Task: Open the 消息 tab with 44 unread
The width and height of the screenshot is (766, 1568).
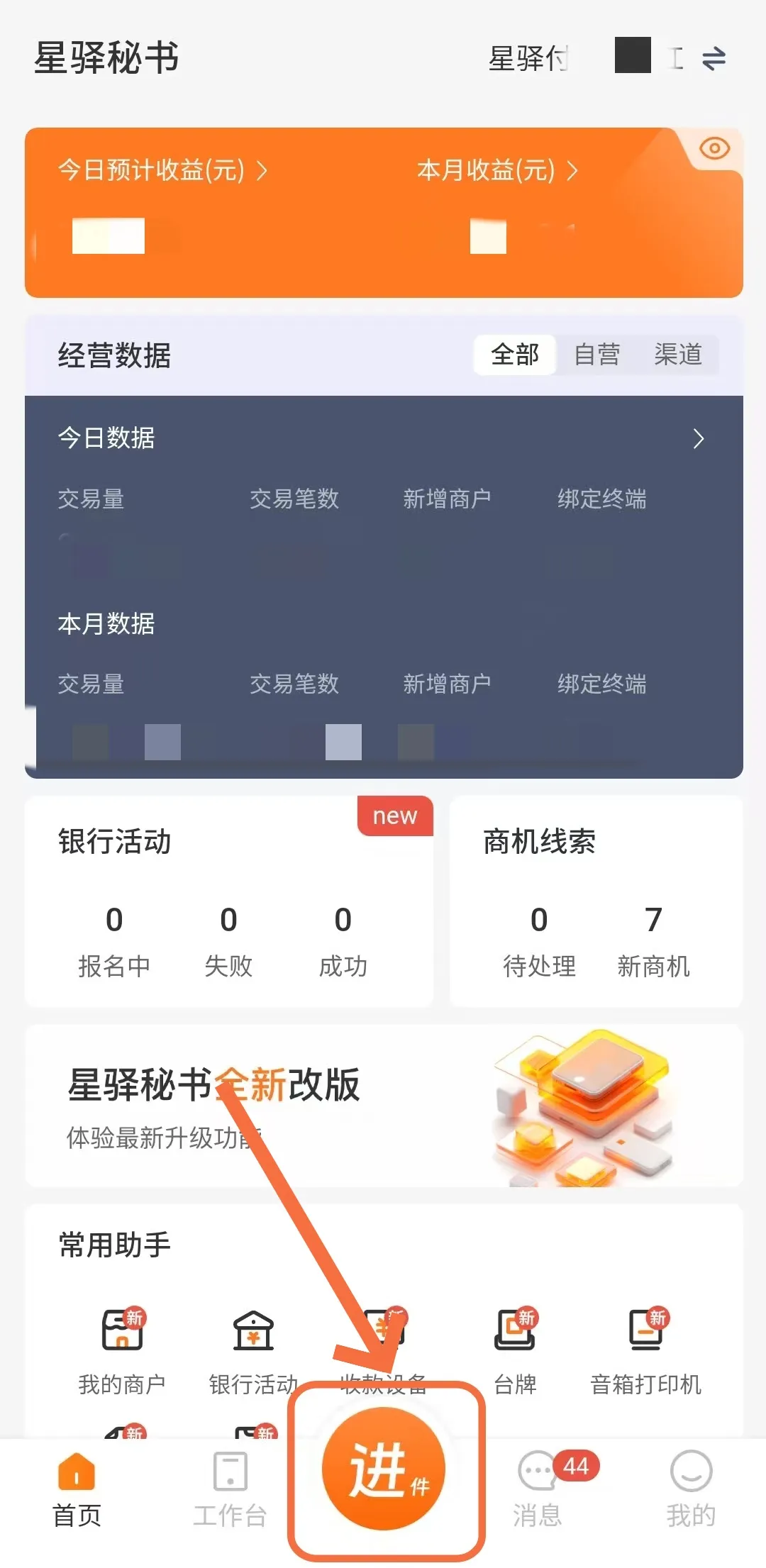Action: pyautogui.click(x=538, y=1488)
